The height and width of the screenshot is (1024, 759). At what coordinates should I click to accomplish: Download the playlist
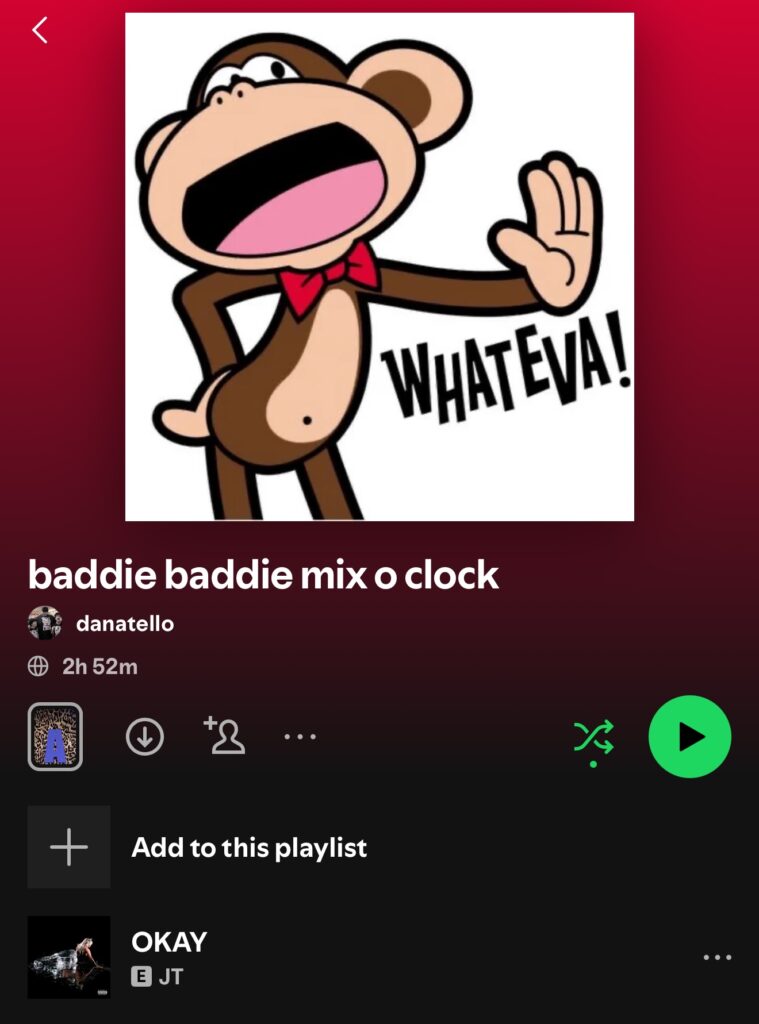145,737
